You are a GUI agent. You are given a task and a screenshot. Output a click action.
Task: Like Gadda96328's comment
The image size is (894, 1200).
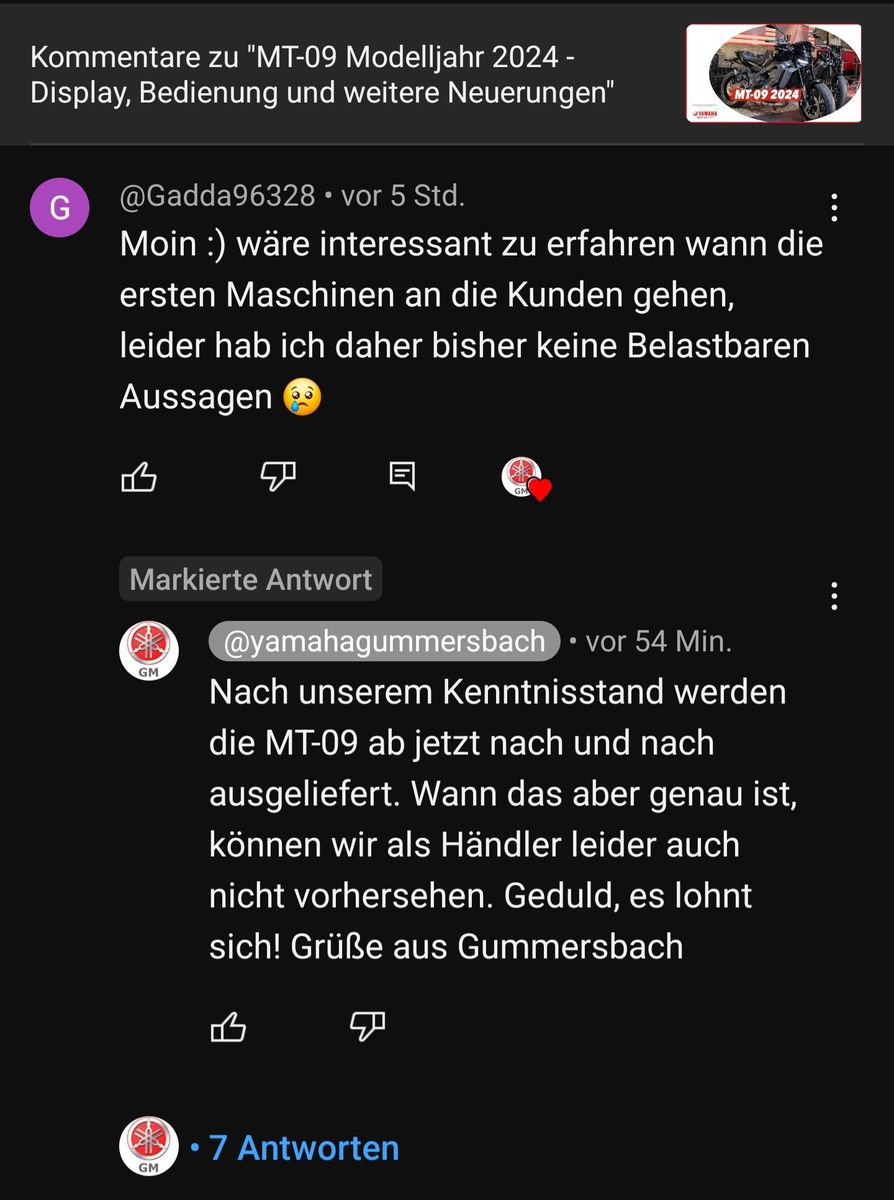tap(139, 478)
